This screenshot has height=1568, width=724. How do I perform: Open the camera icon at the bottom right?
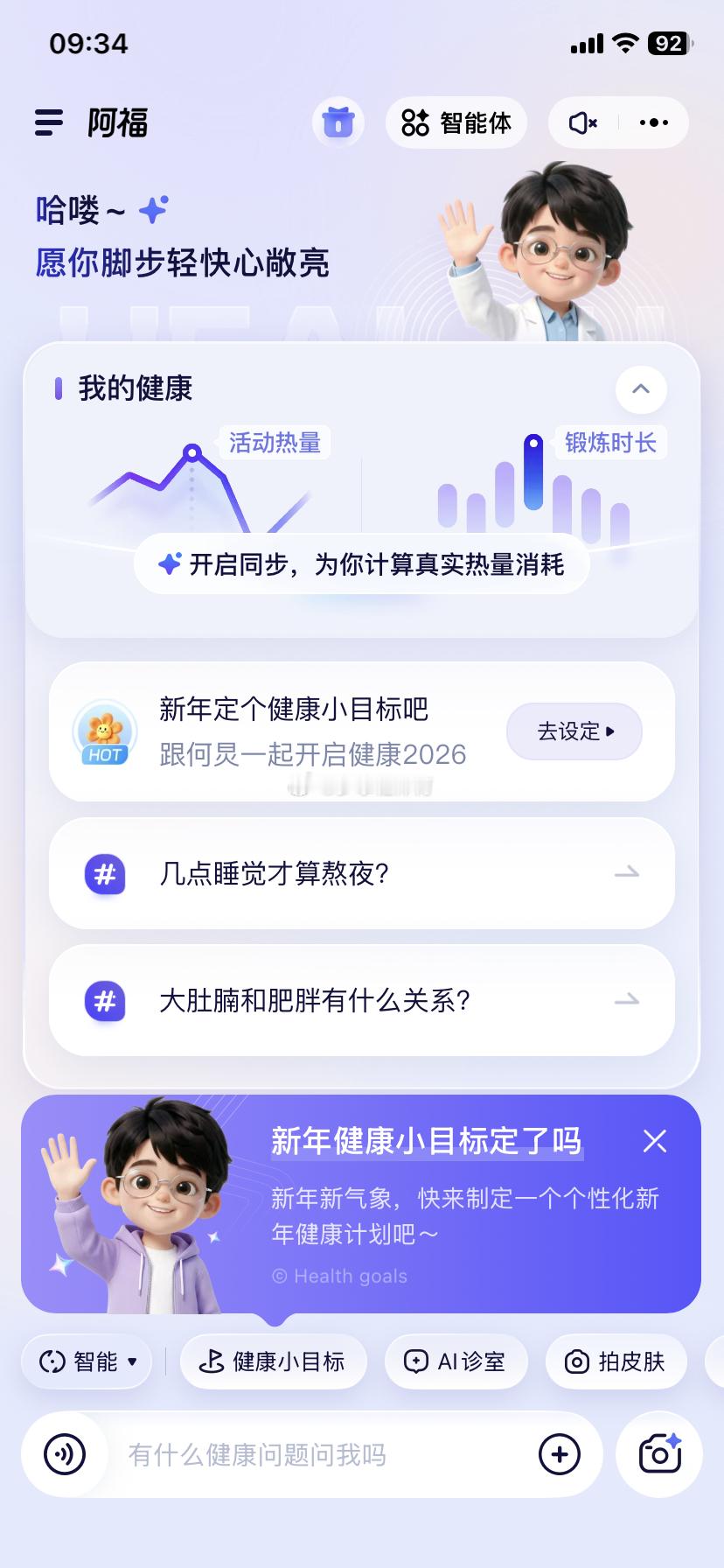click(x=658, y=1454)
